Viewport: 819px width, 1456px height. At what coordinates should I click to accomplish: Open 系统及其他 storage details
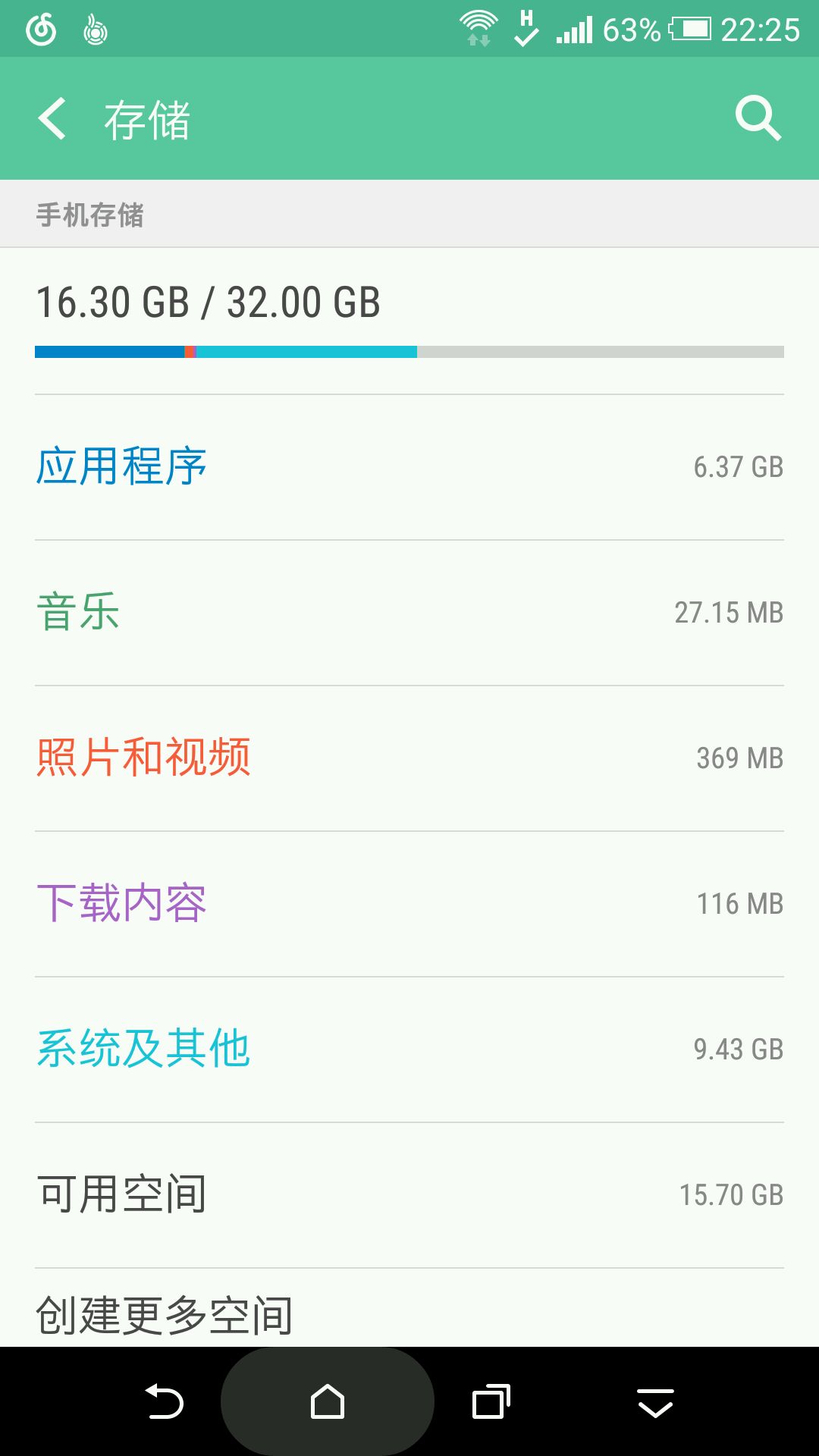coord(409,1049)
